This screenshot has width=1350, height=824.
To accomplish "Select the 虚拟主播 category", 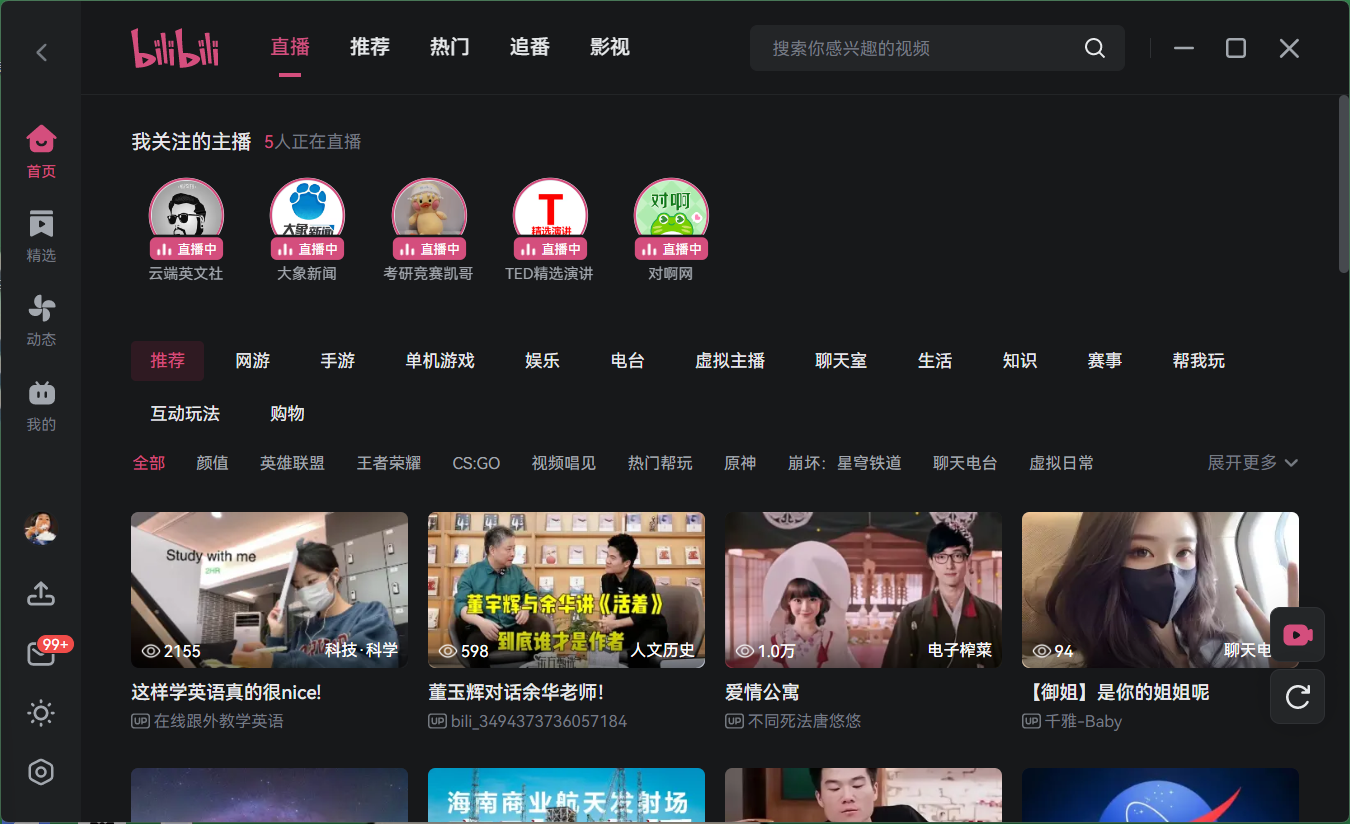I will point(729,361).
